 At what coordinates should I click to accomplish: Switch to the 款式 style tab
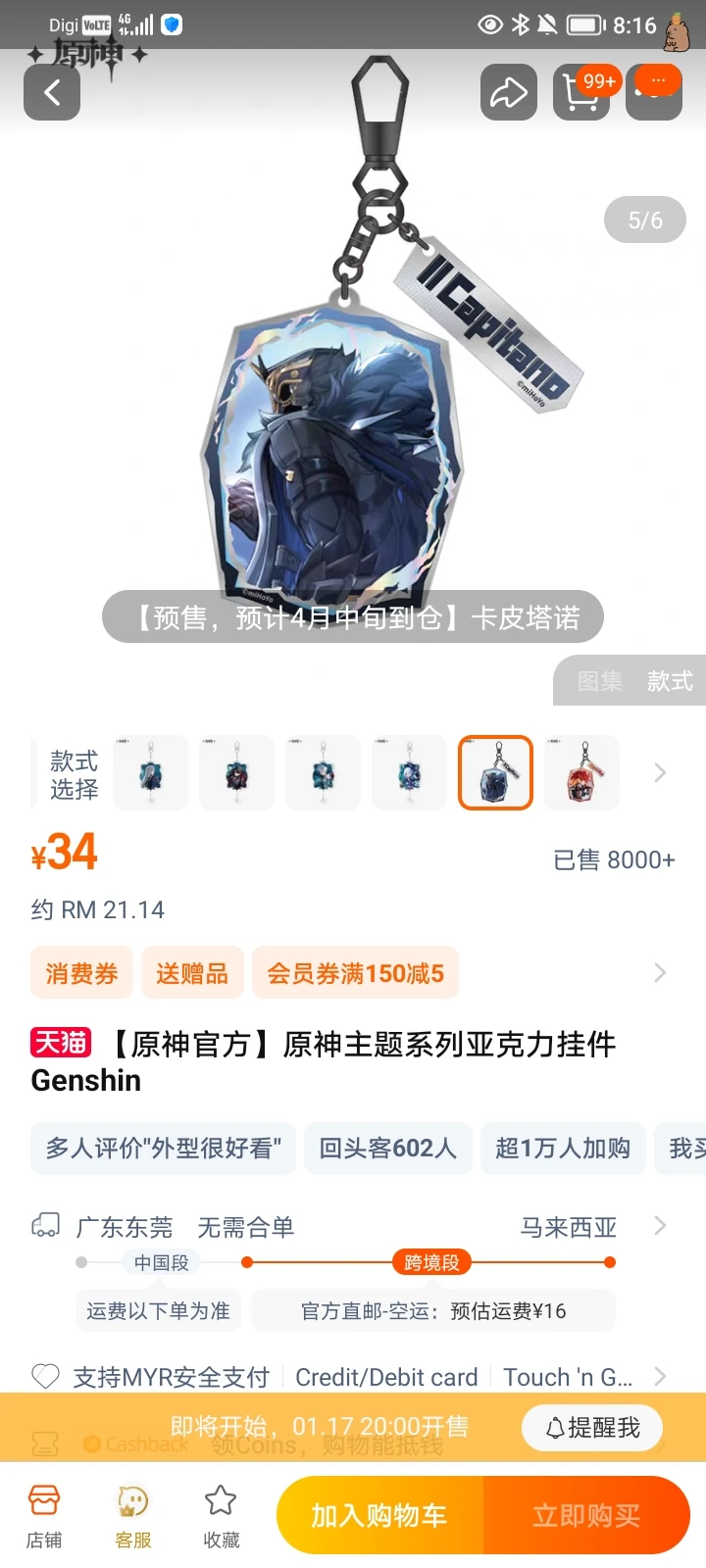[671, 681]
